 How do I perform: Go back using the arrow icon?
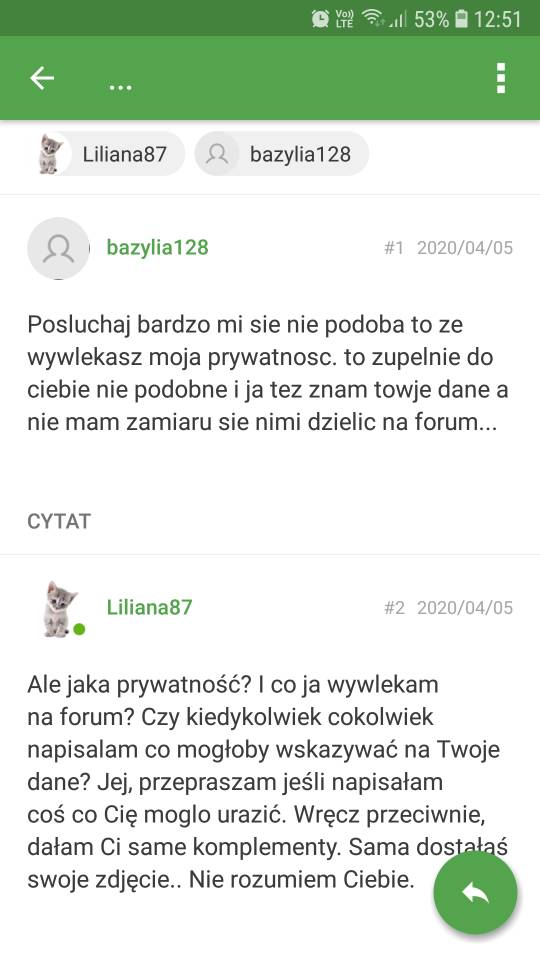(42, 78)
